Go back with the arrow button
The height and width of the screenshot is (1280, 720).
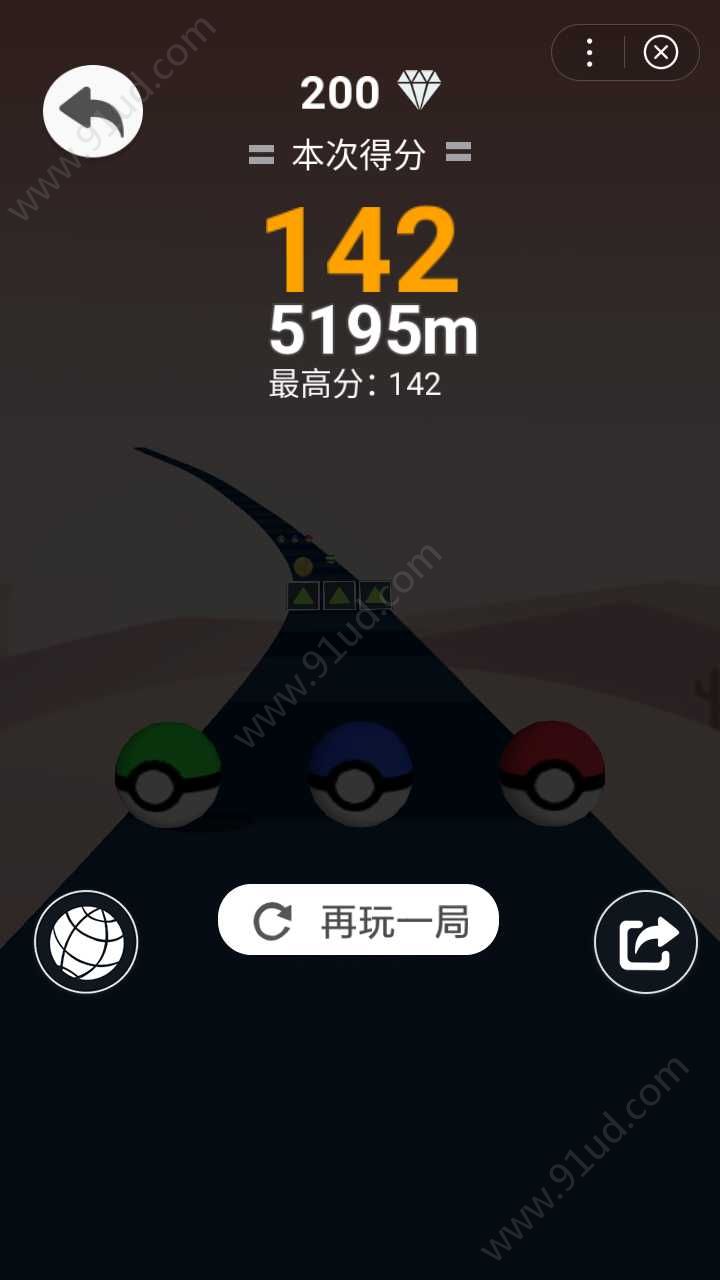(x=93, y=111)
